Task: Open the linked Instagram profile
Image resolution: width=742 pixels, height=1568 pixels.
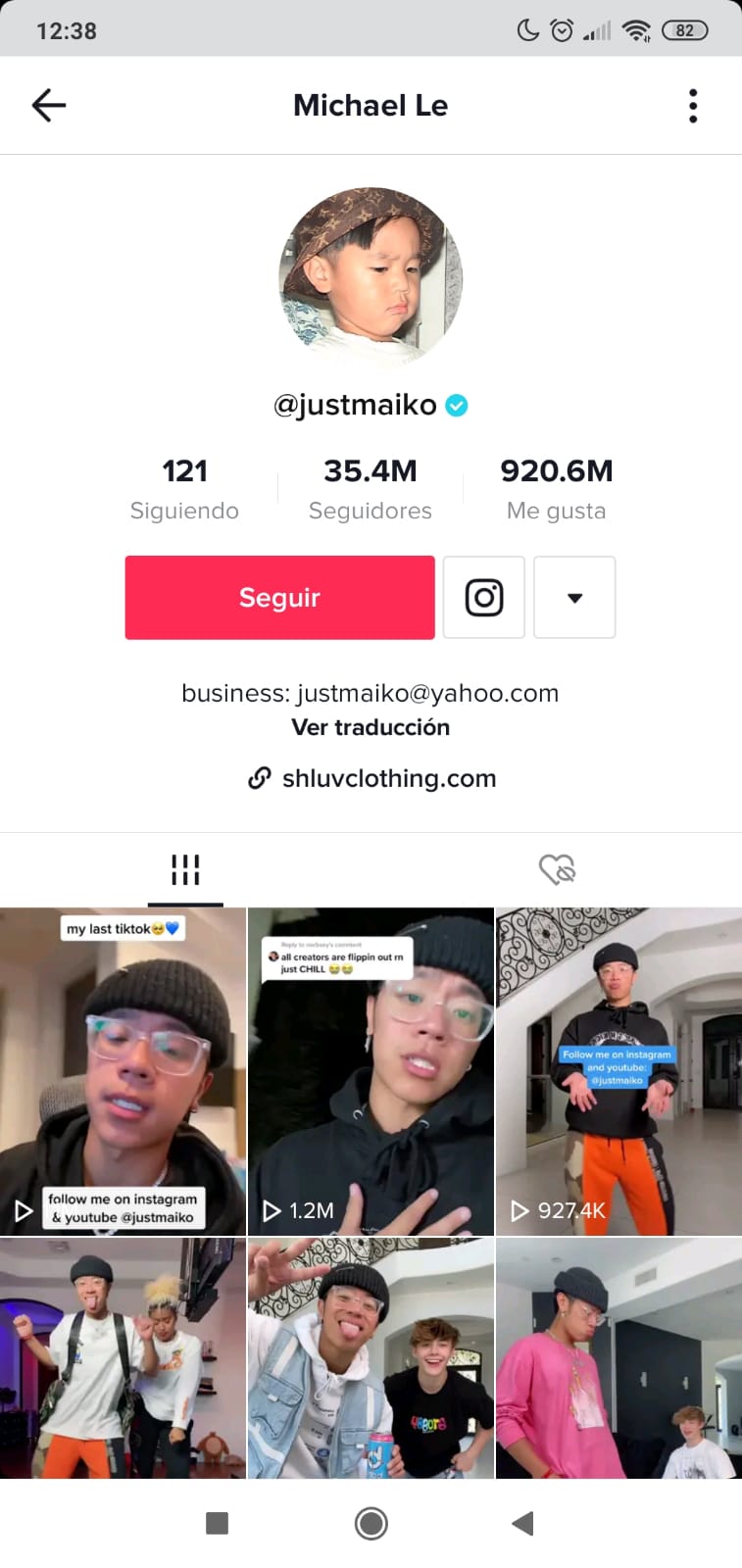Action: (x=484, y=598)
